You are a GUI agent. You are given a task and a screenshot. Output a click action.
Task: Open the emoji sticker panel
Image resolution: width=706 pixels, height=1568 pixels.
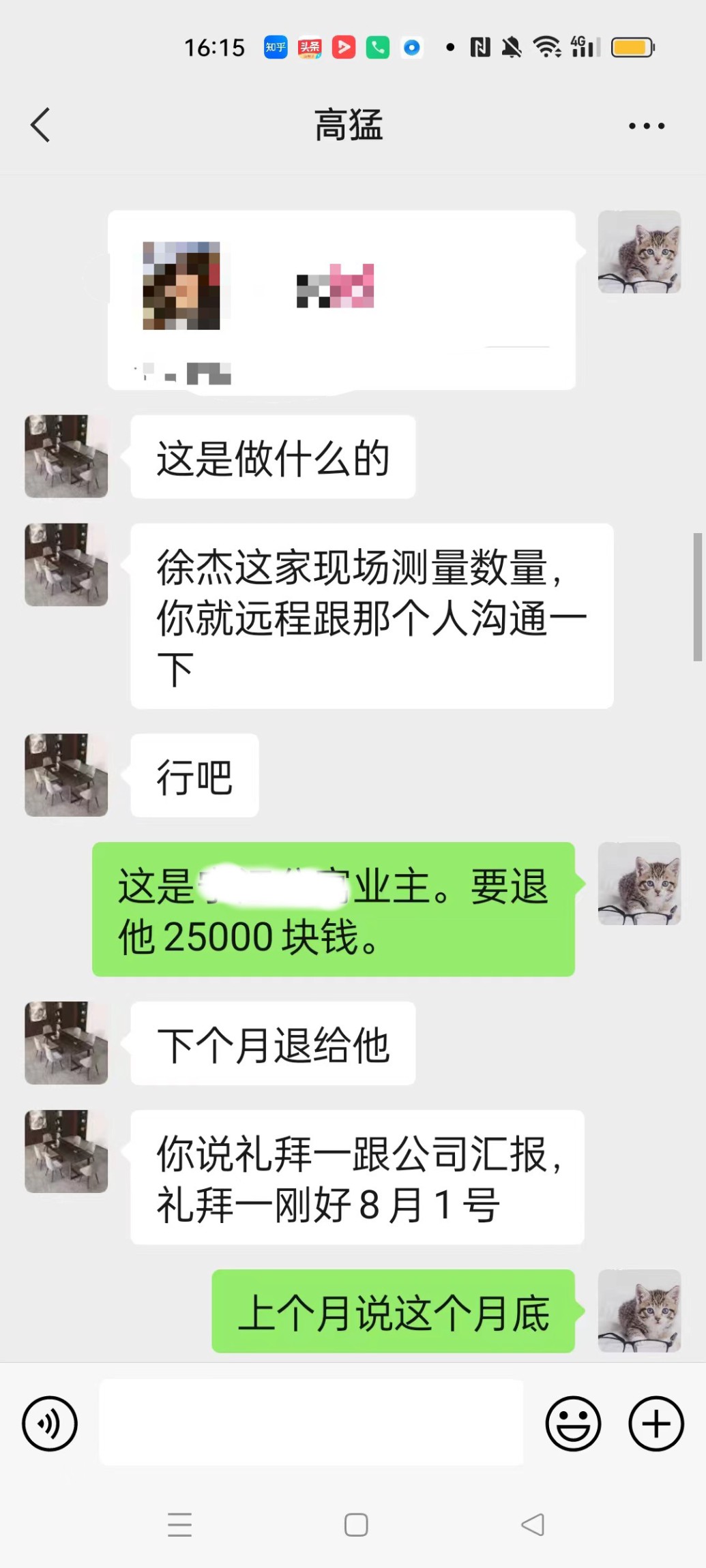coord(573,1423)
